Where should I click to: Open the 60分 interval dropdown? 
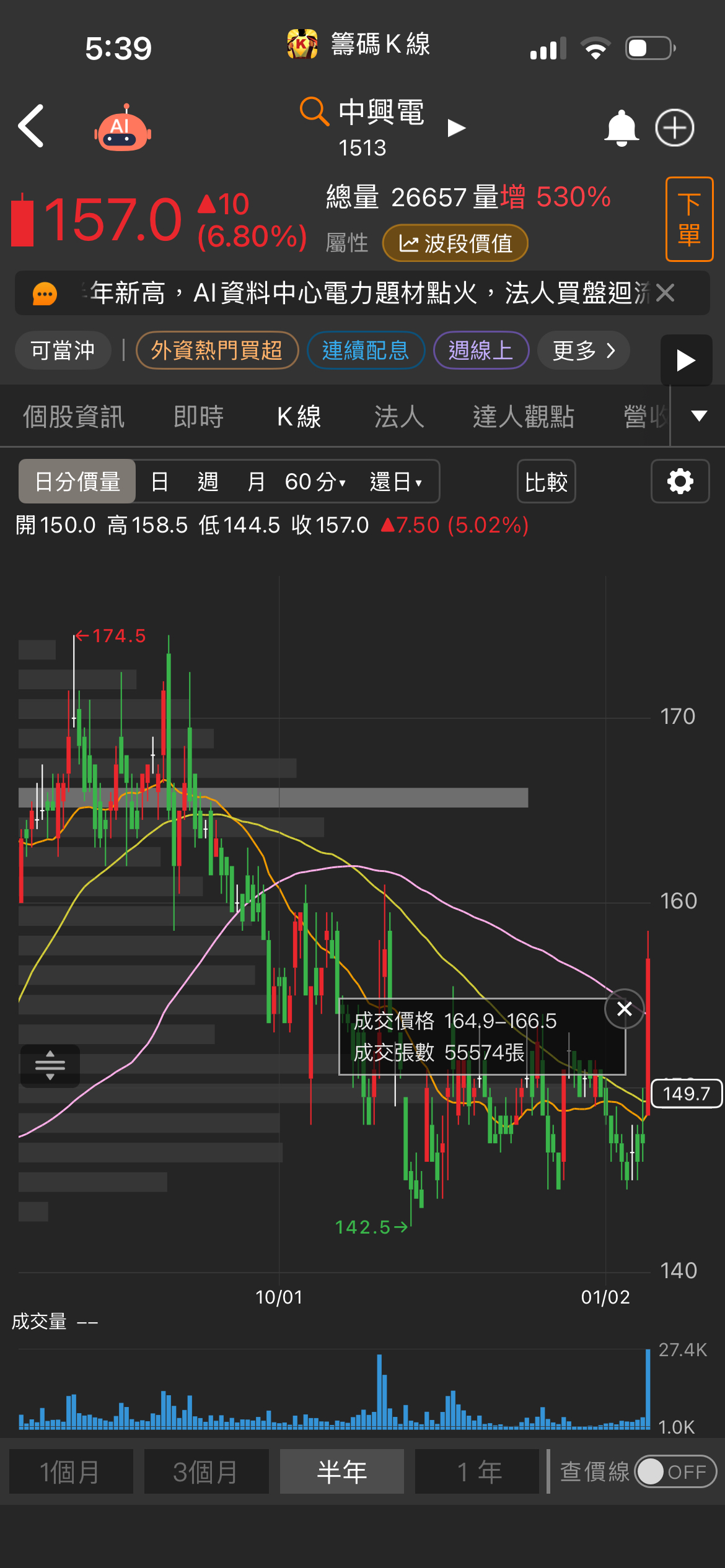(315, 481)
